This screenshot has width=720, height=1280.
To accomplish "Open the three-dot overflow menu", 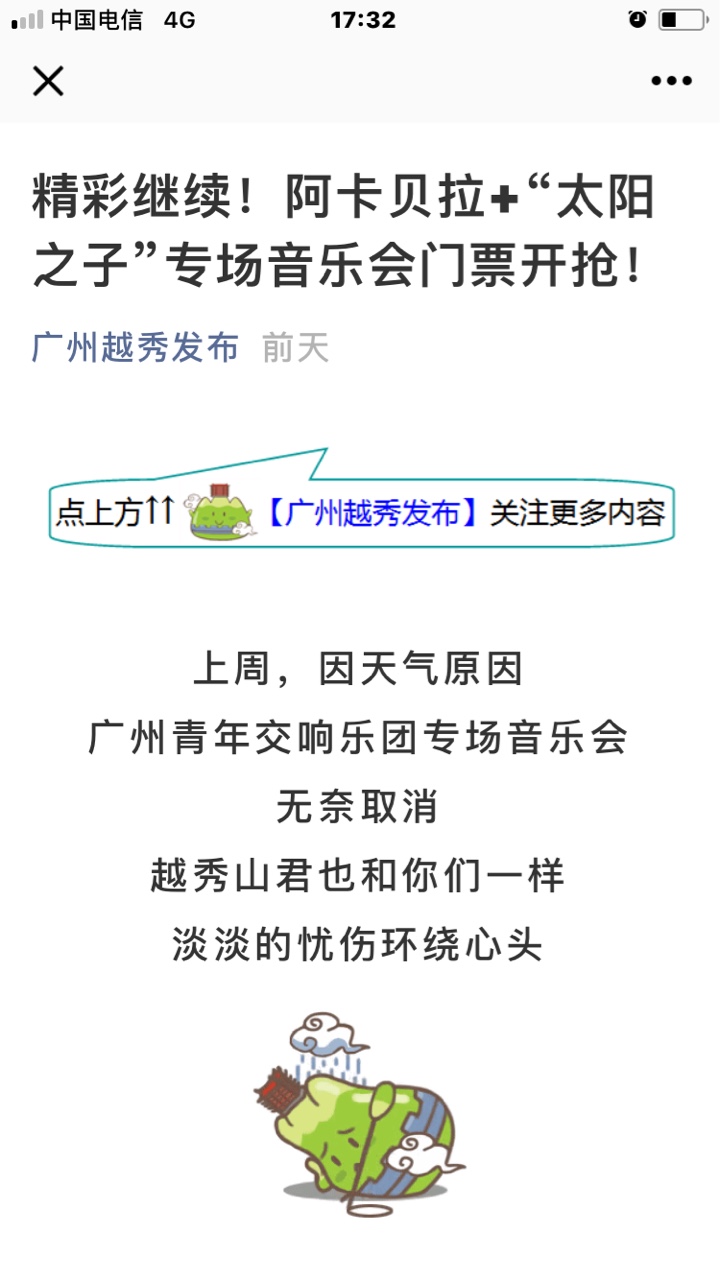I will pos(671,81).
